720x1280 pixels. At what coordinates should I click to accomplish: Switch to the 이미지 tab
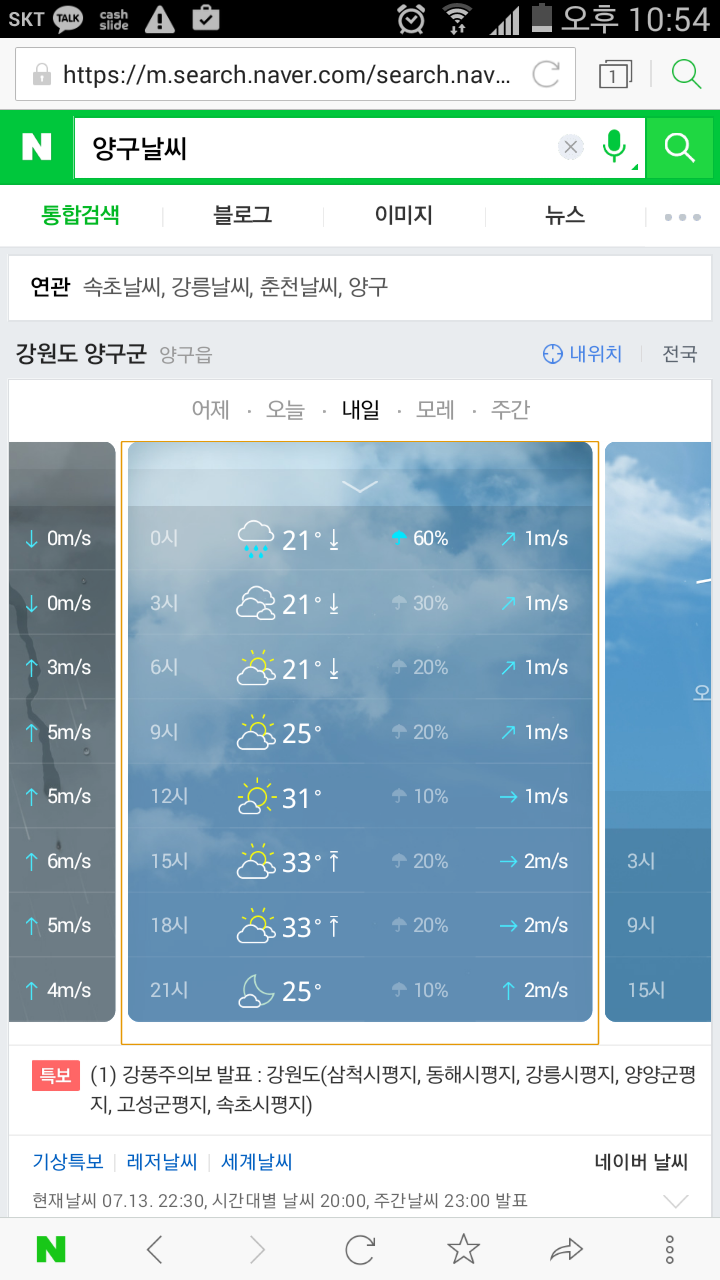(x=404, y=215)
